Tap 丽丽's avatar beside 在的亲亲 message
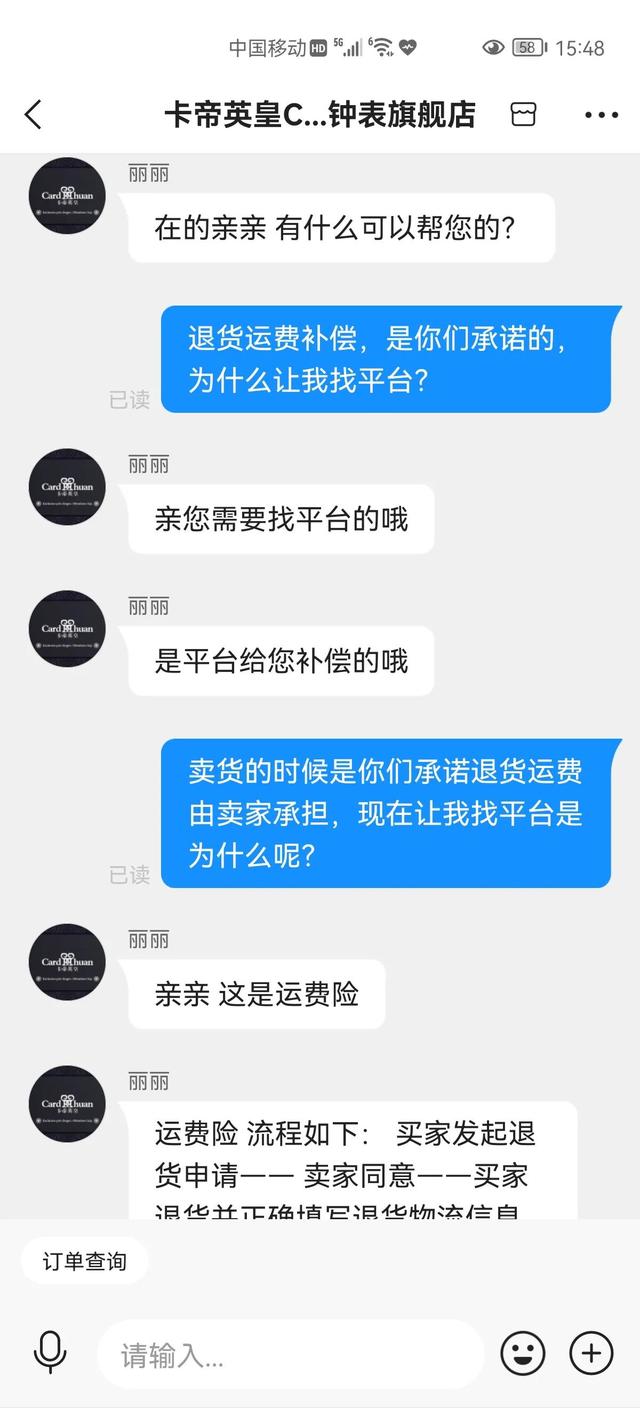This screenshot has height=1408, width=640. [x=67, y=196]
